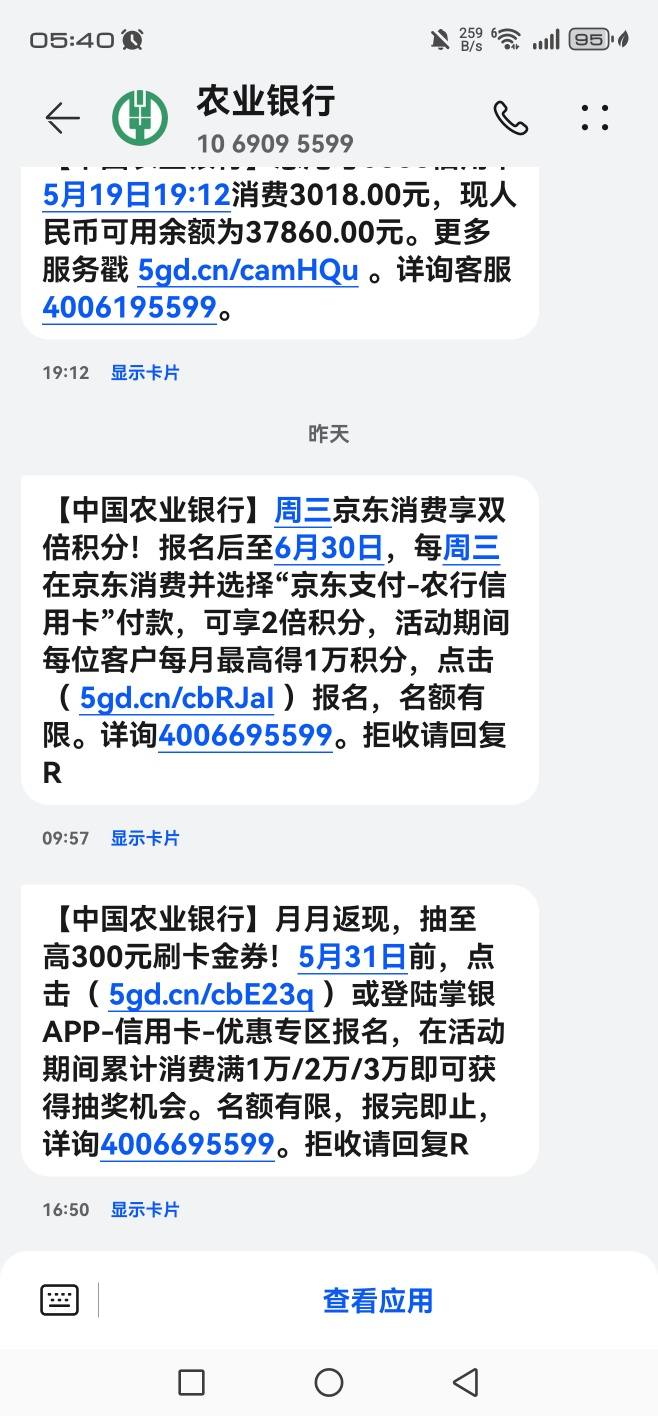
Task: Tap 显示卡片 under the 16:50 message
Action: pyautogui.click(x=145, y=1209)
